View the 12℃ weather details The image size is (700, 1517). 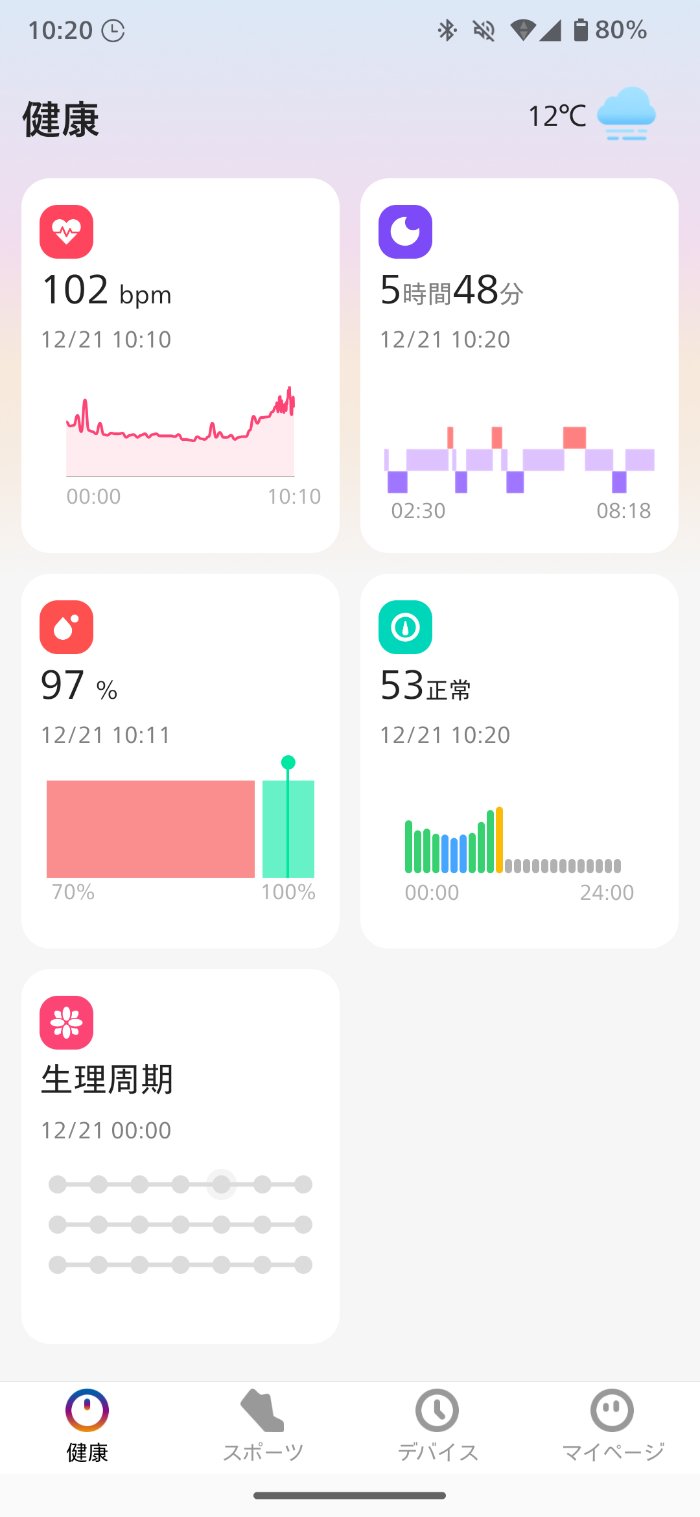point(592,117)
